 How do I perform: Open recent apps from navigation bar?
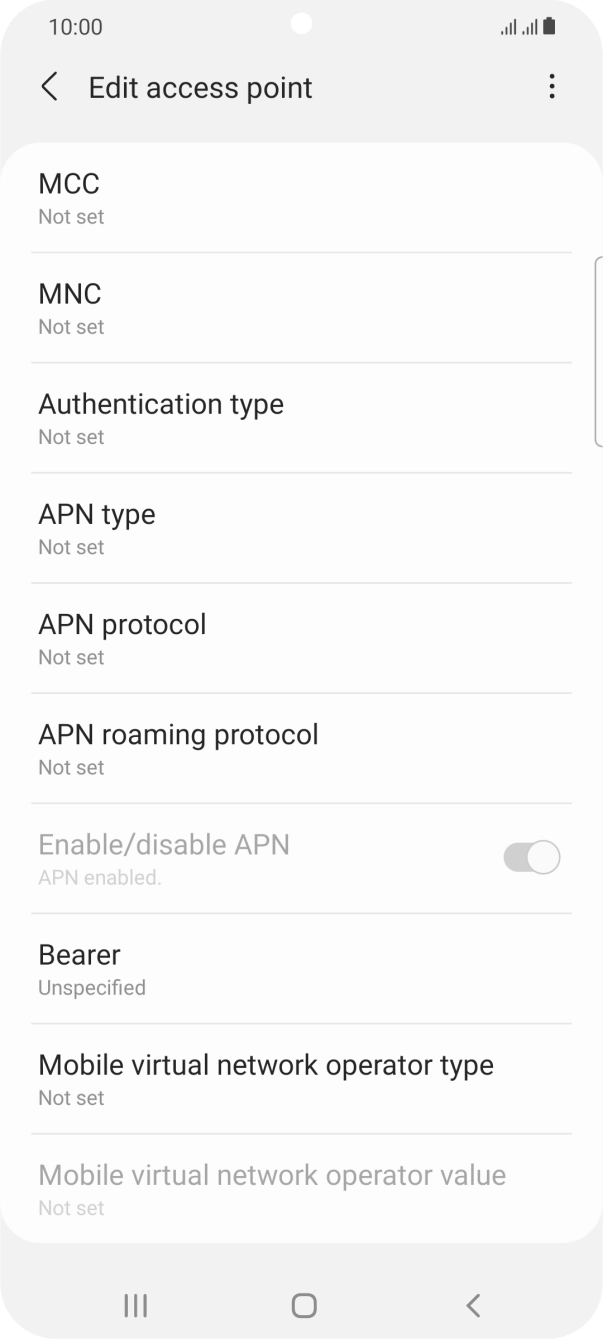pos(135,1304)
